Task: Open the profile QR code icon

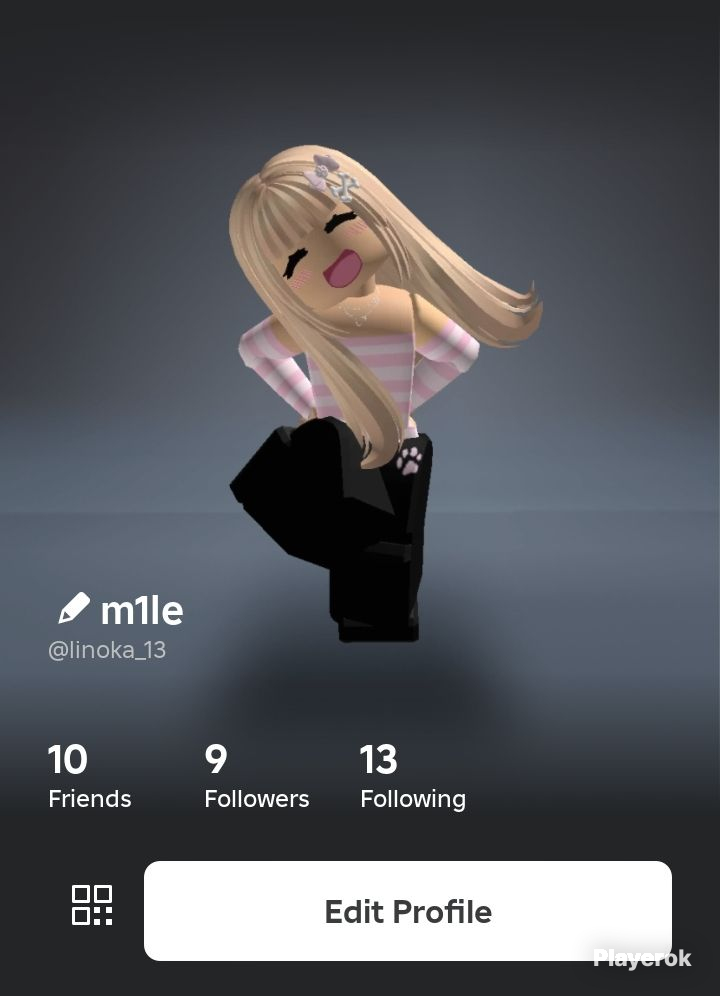Action: (92, 905)
